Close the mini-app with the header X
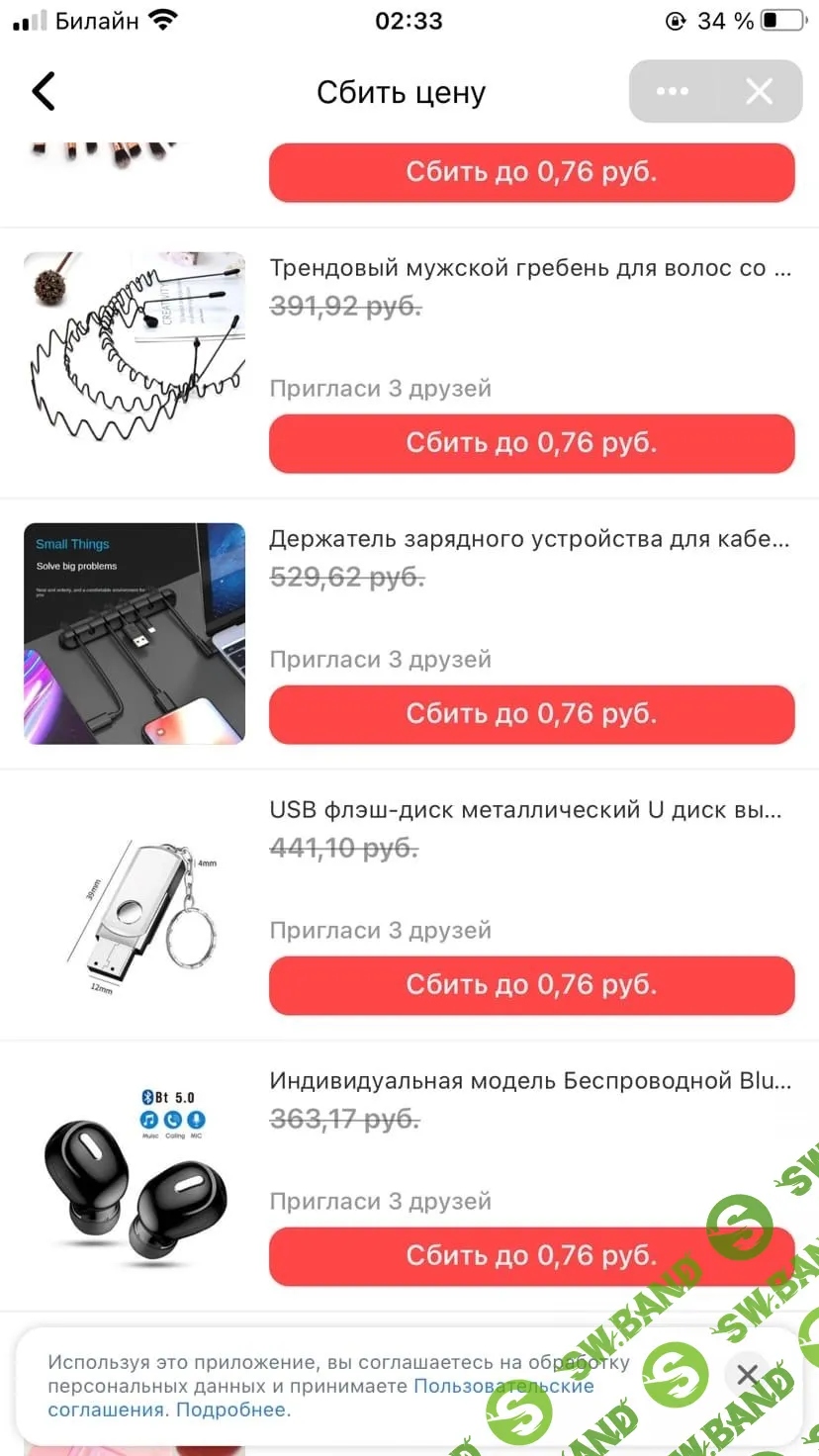Image resolution: width=819 pixels, height=1456 pixels. point(759,92)
